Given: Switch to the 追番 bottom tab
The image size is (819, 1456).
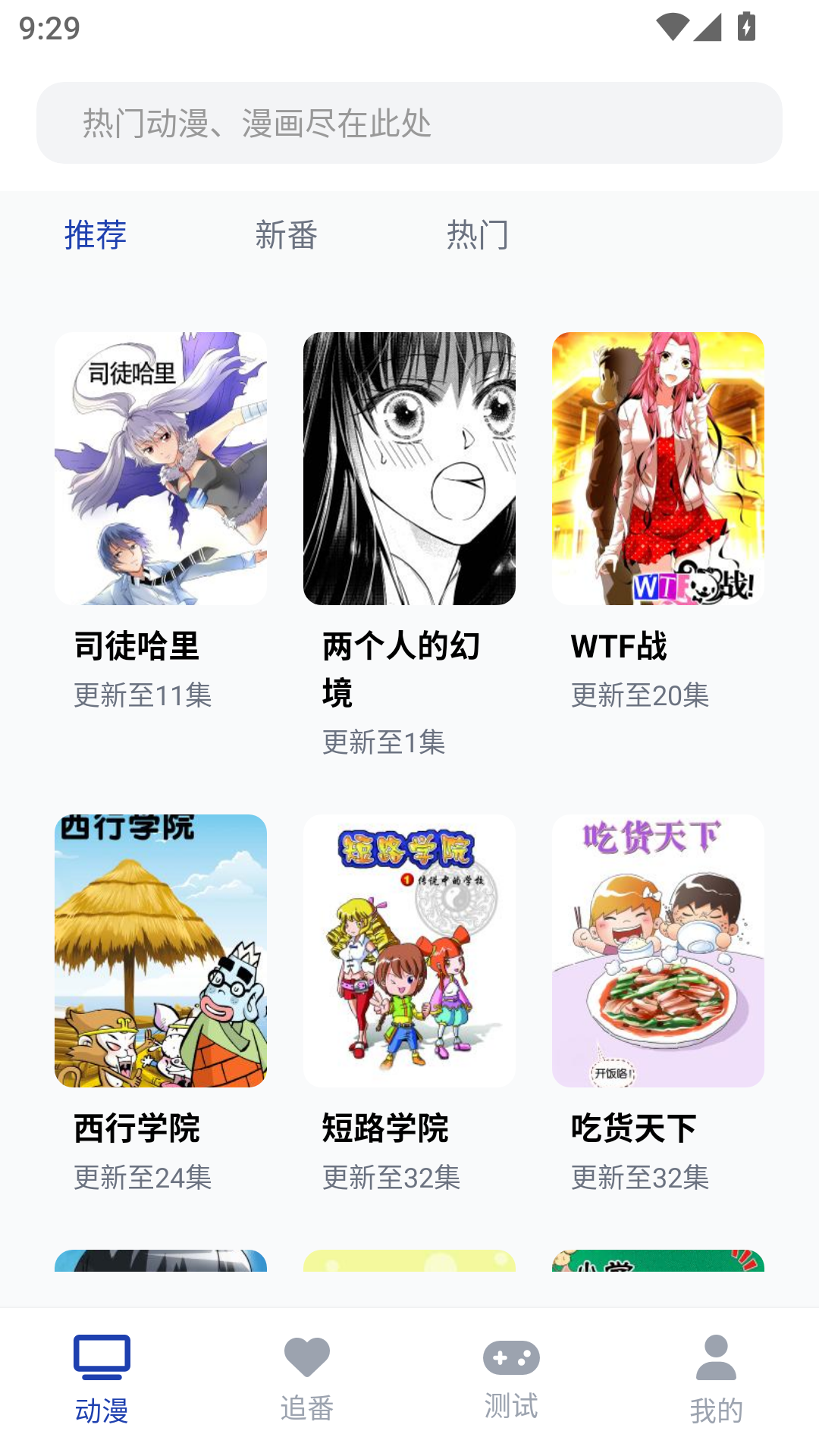Looking at the screenshot, I should coord(307,1379).
